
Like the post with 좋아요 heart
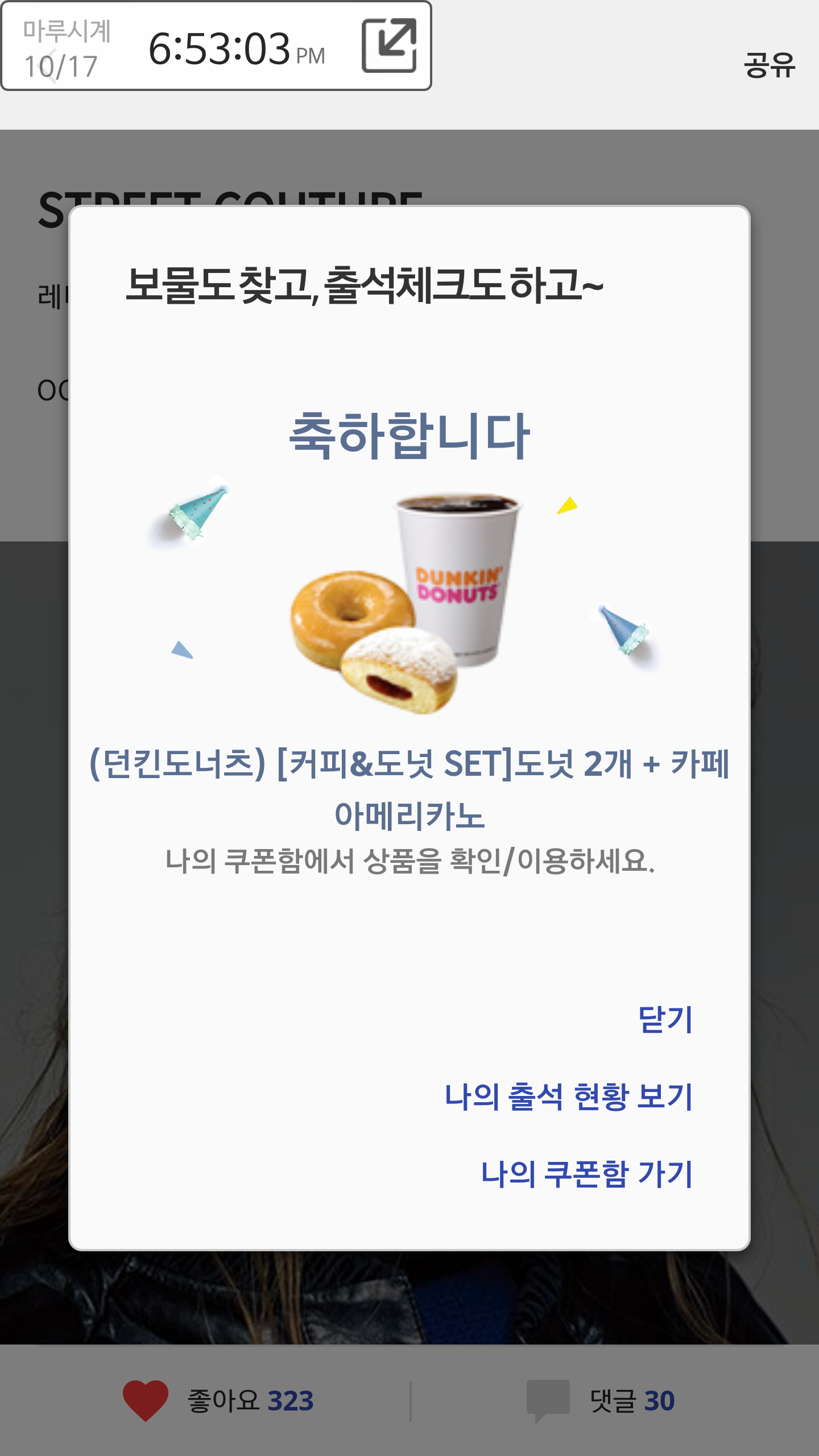(x=146, y=1400)
